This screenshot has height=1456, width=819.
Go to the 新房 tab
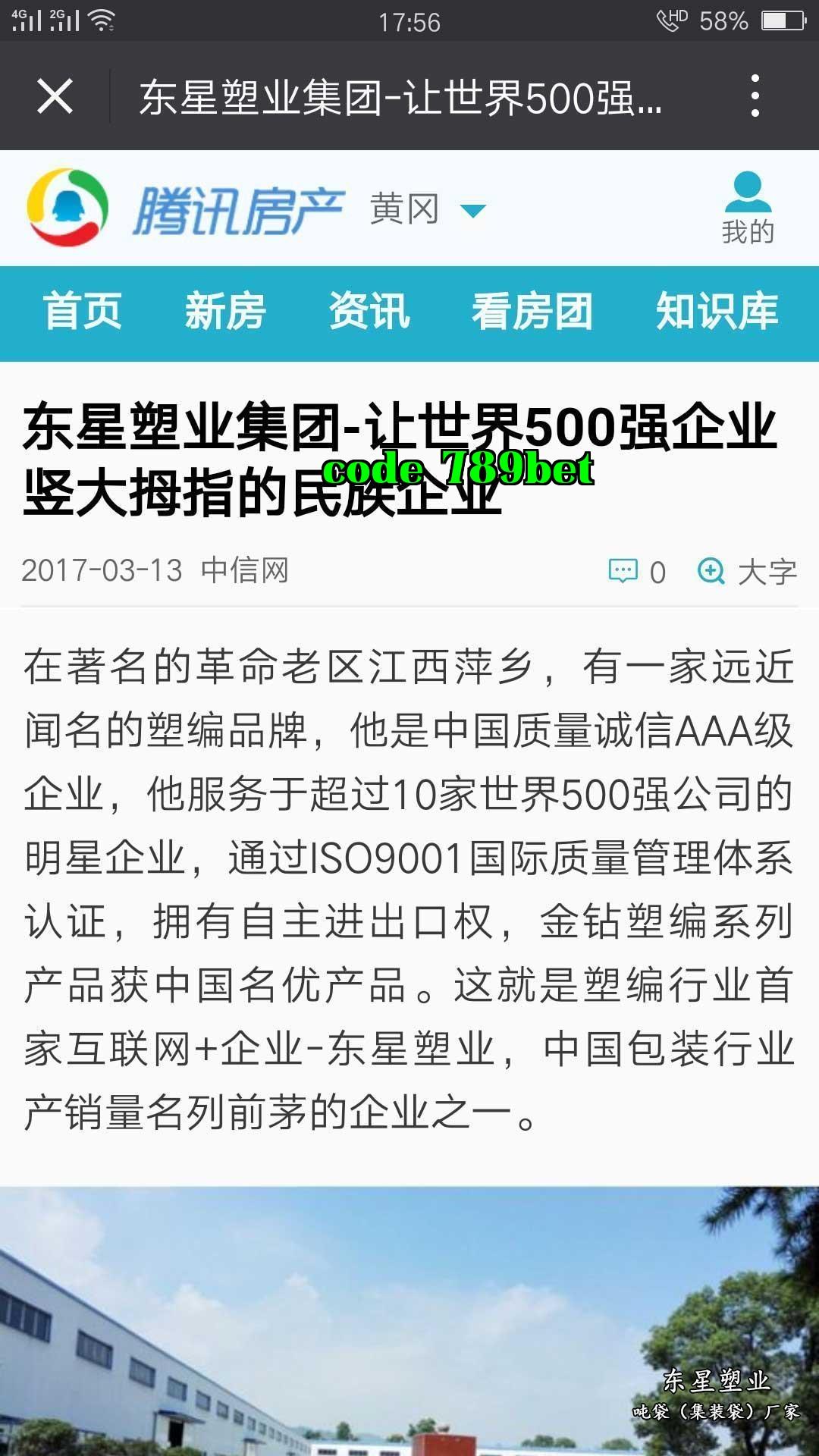225,312
